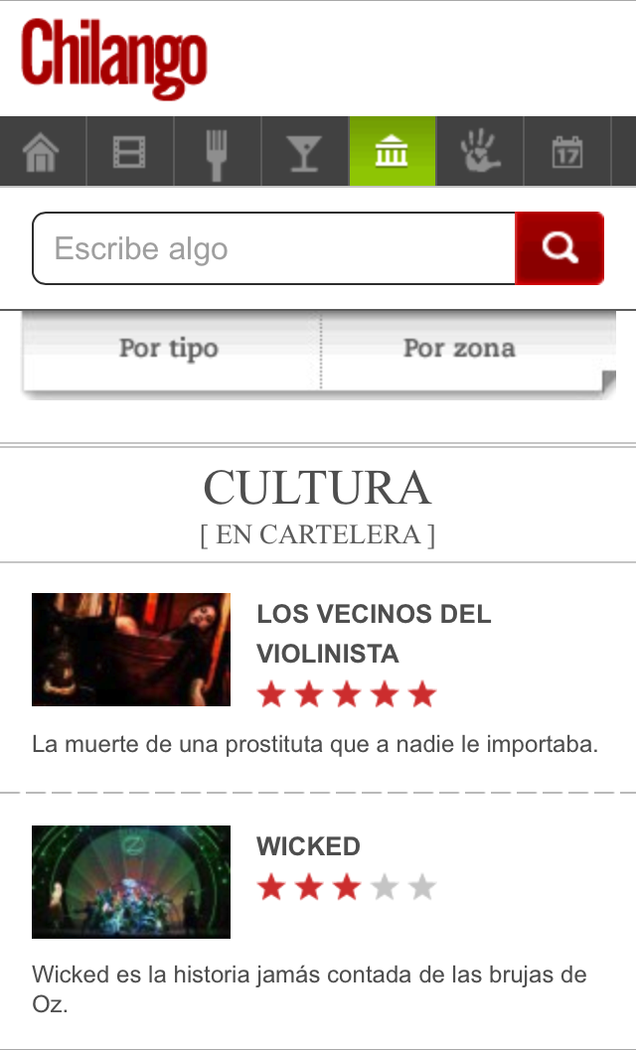Filter culture listings 'Por zona'
The height and width of the screenshot is (1050, 636).
[459, 349]
